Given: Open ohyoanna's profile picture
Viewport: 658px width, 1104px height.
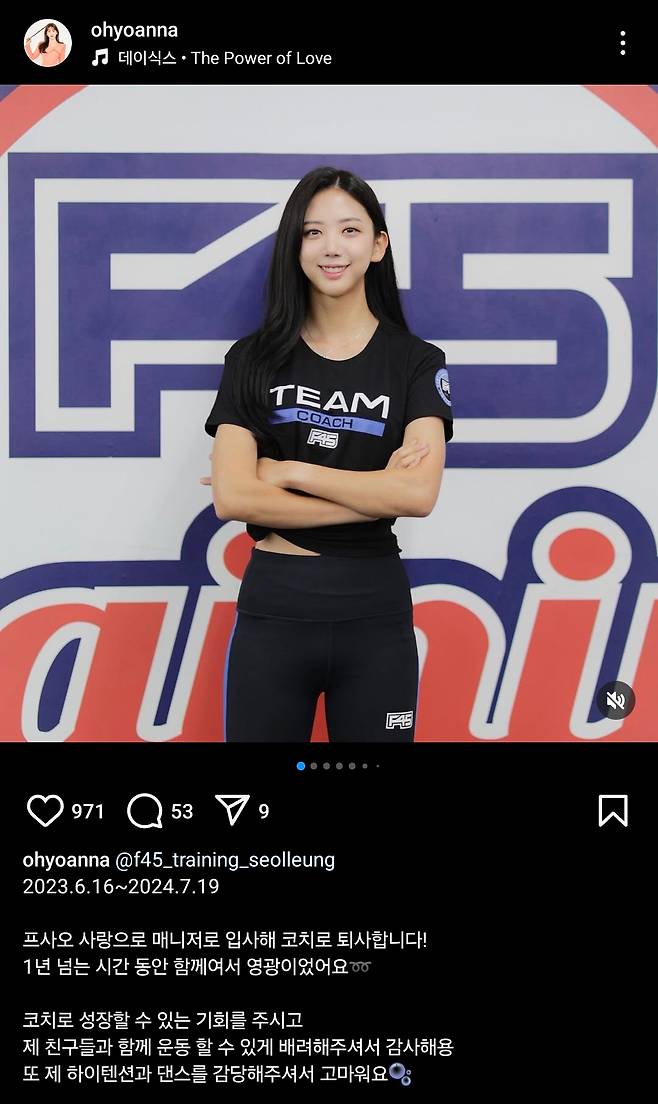Looking at the screenshot, I should click(47, 43).
